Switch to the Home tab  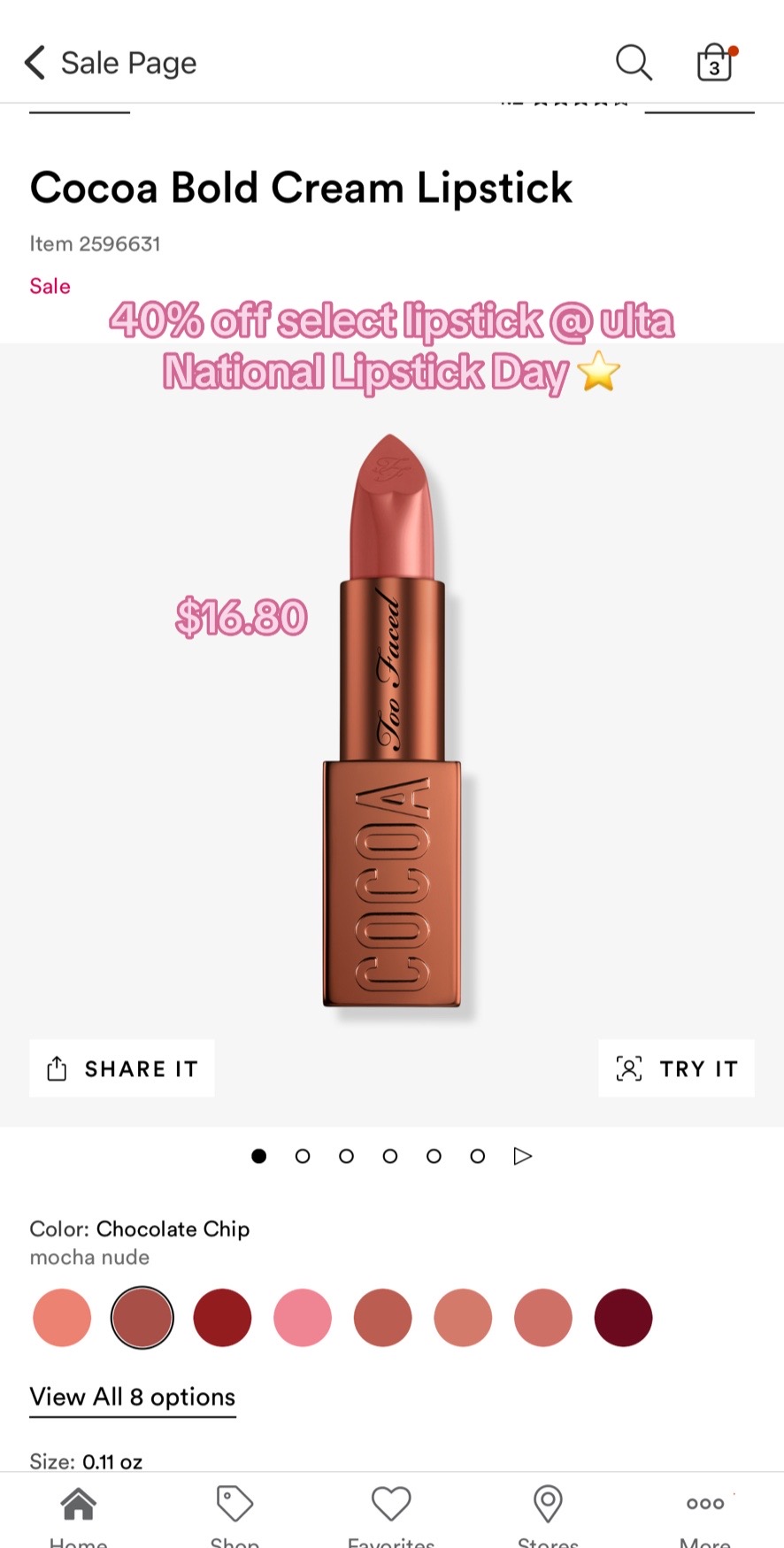click(78, 1513)
